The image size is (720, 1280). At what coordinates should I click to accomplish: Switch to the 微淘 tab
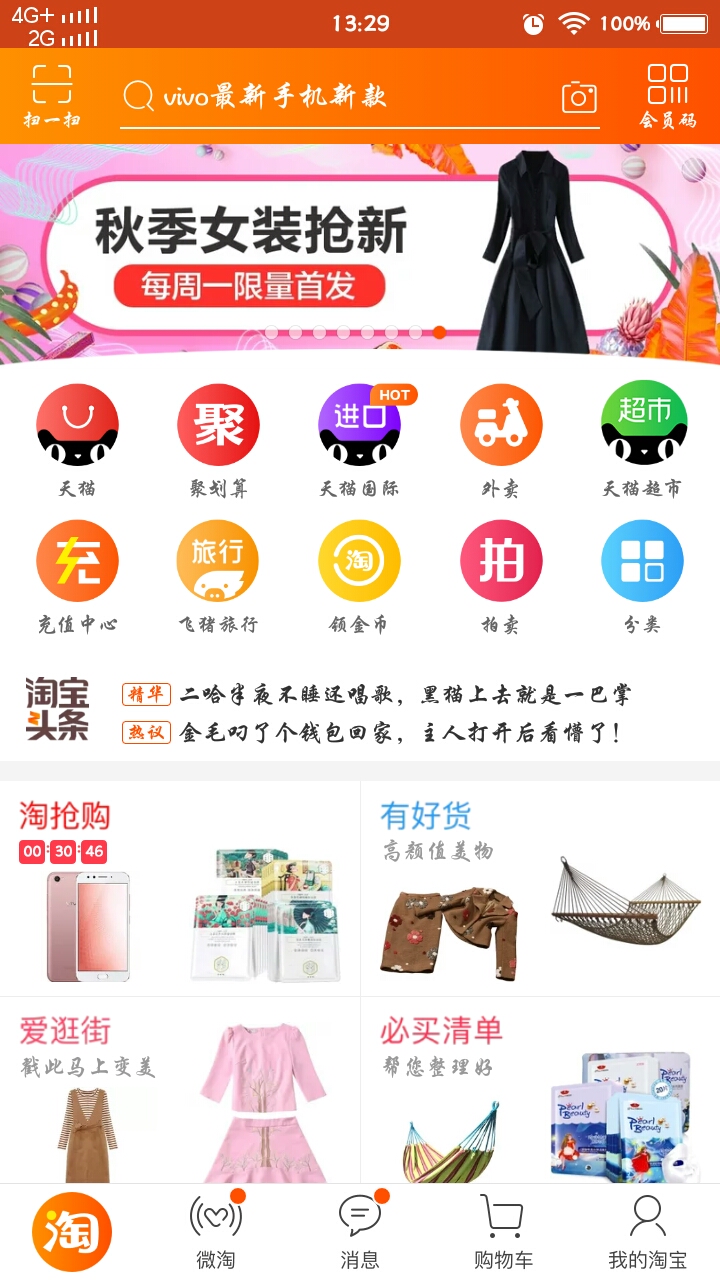[x=216, y=1232]
